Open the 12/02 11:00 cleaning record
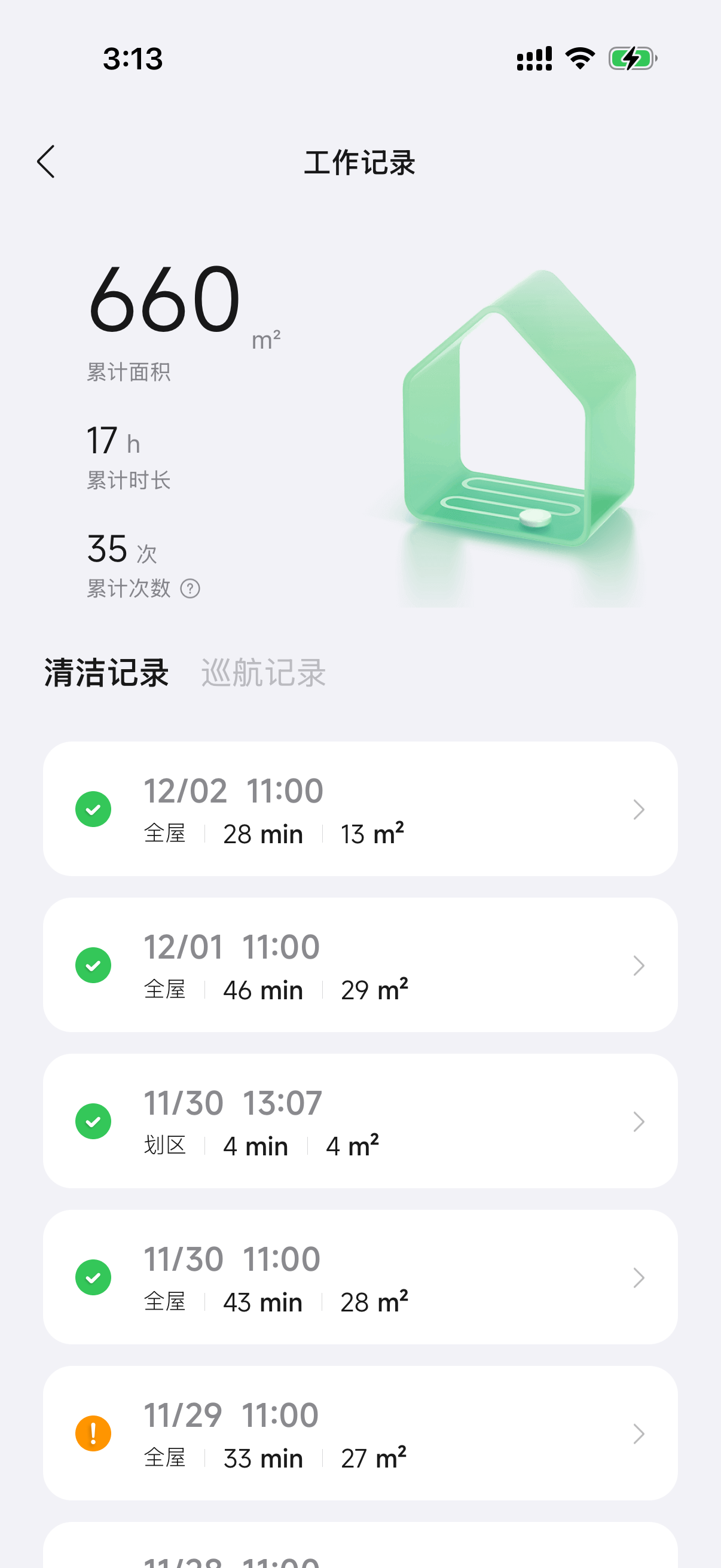 (360, 809)
